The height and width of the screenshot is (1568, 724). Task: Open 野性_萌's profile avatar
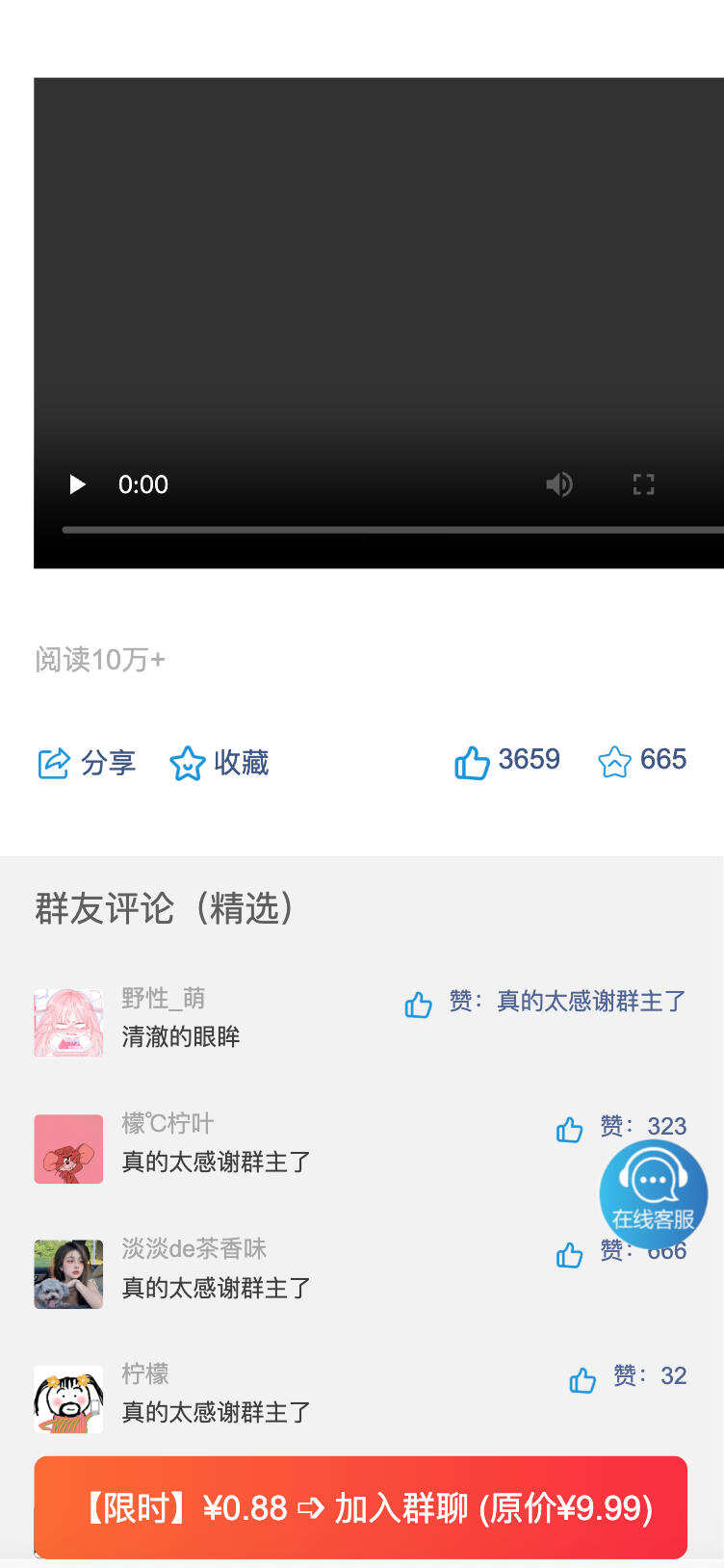68,1022
